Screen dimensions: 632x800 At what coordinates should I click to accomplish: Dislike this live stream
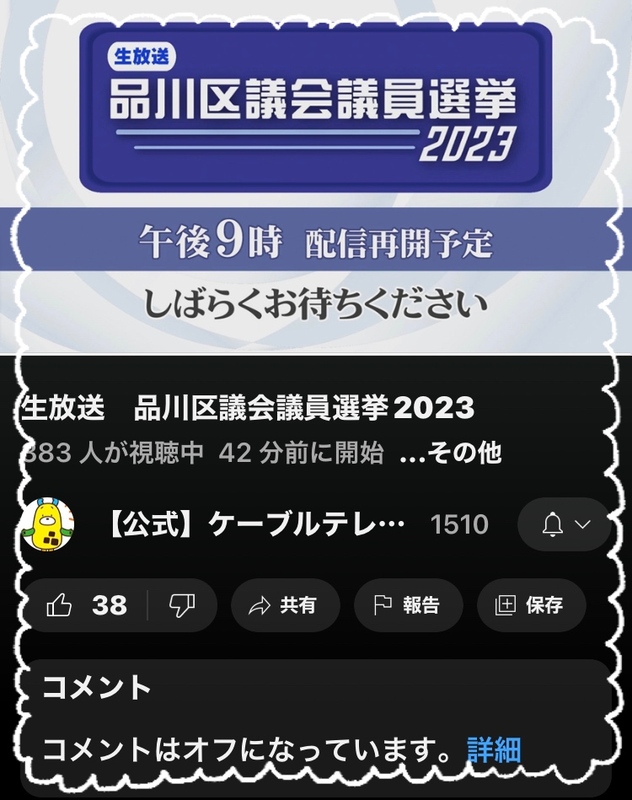[181, 605]
